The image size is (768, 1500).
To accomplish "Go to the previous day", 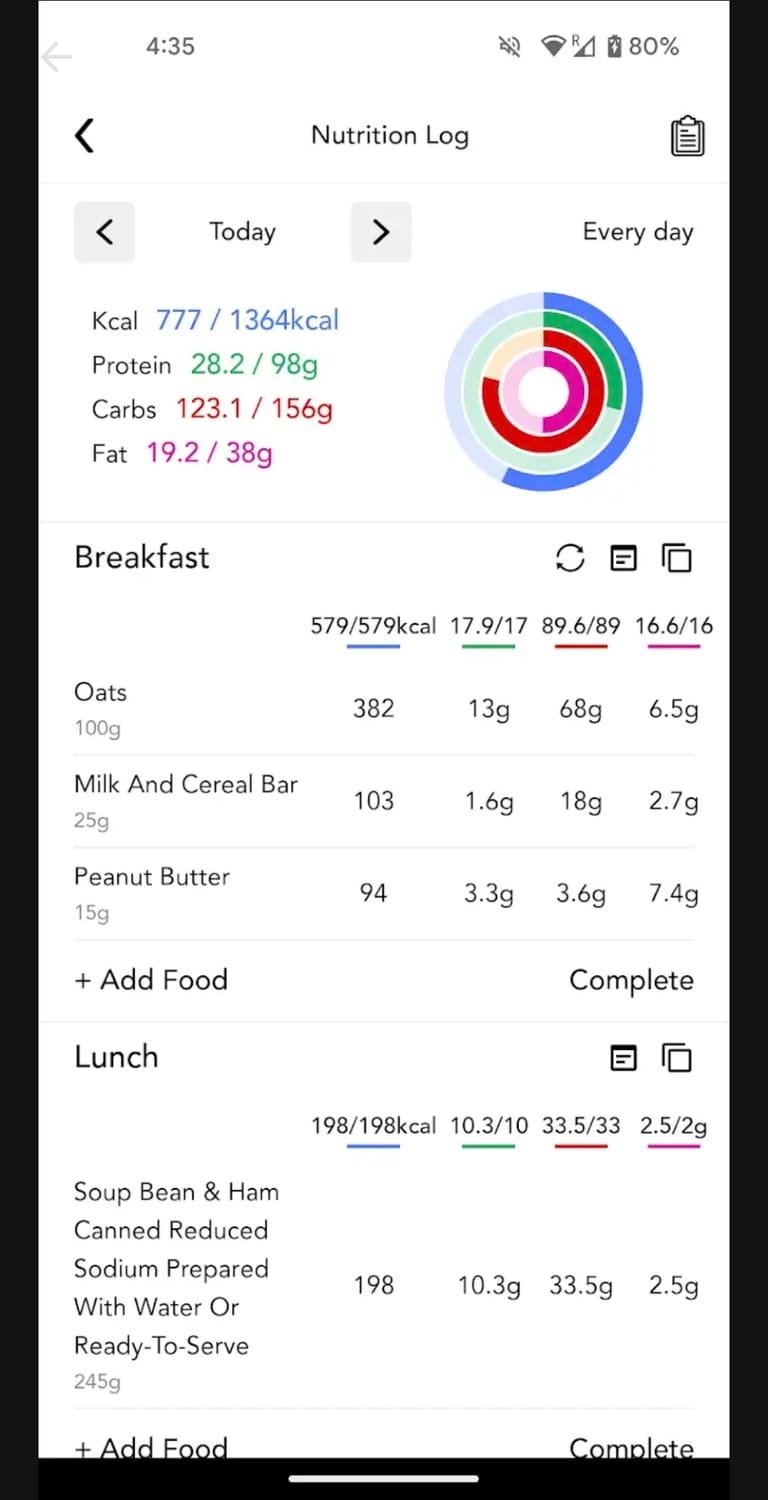I will point(104,232).
